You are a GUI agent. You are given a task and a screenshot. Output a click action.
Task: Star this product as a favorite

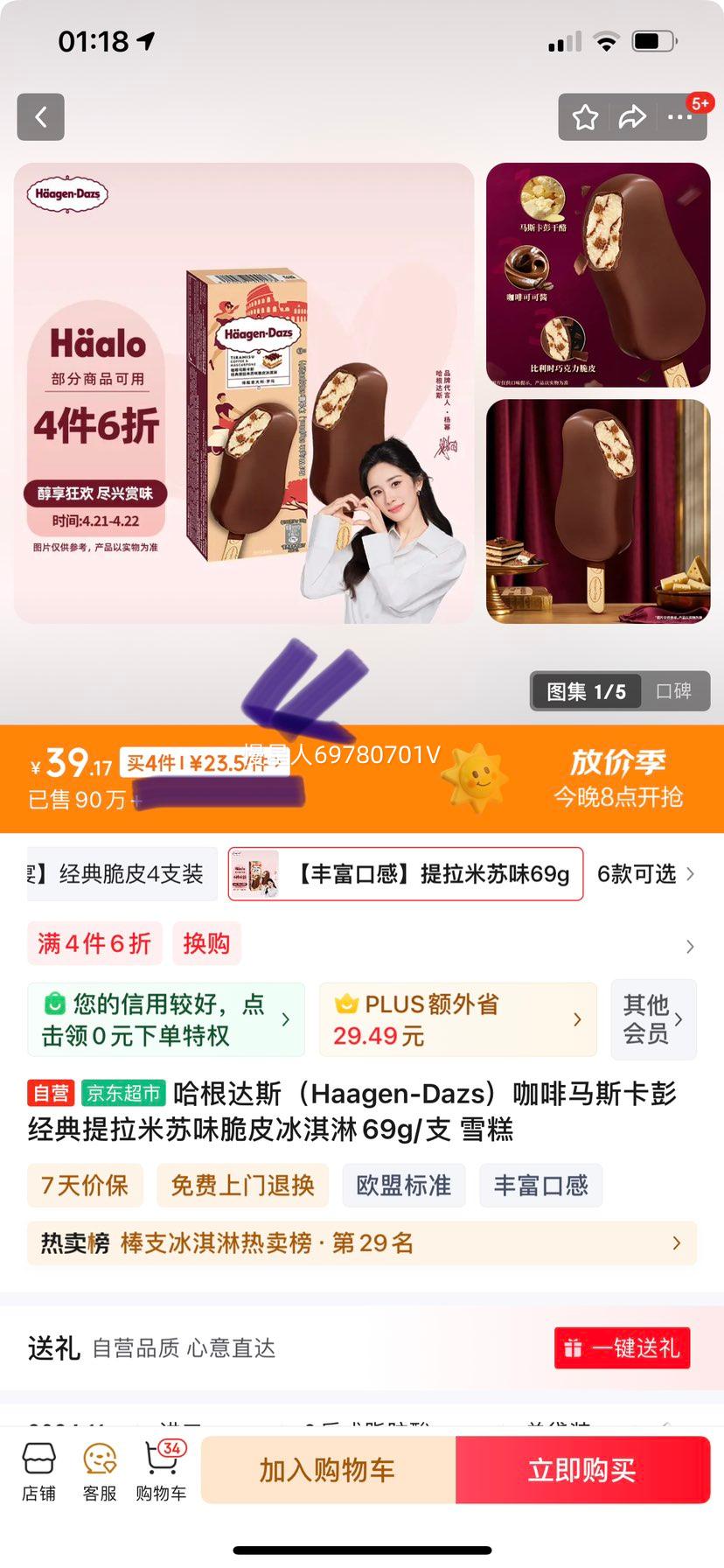click(x=585, y=116)
